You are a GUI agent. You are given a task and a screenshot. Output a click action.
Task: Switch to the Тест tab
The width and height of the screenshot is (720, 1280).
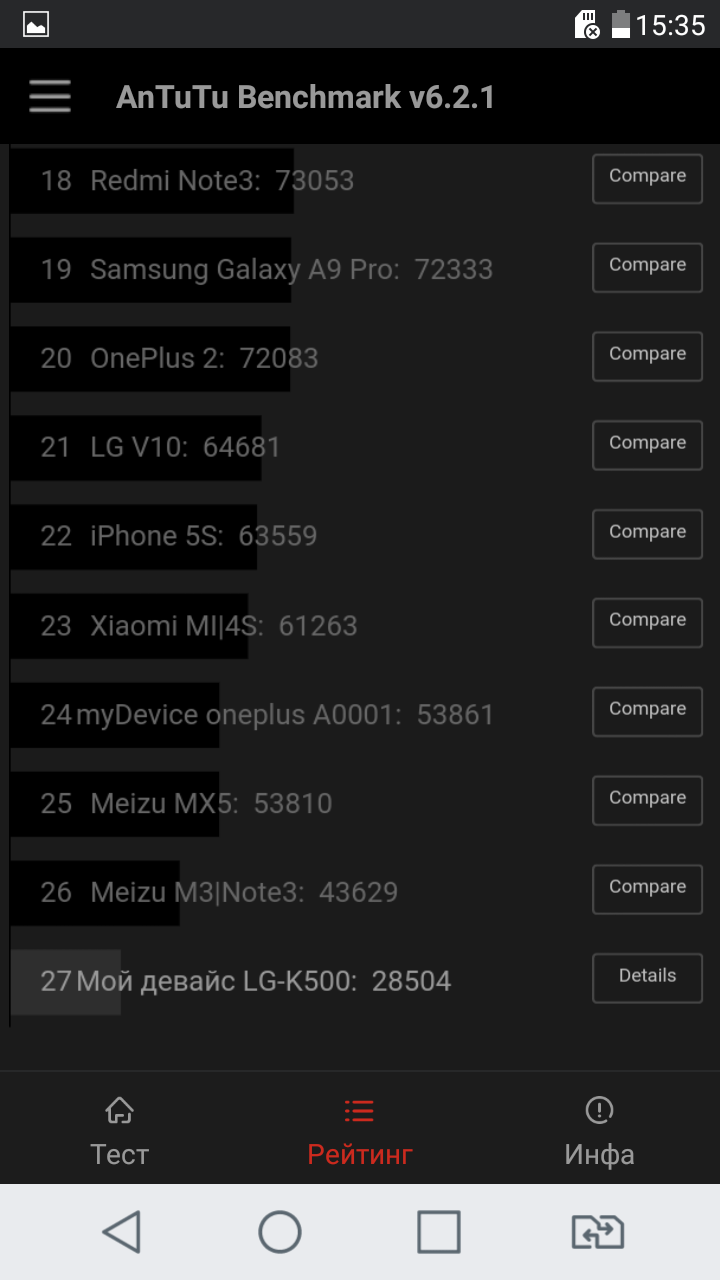[120, 1132]
